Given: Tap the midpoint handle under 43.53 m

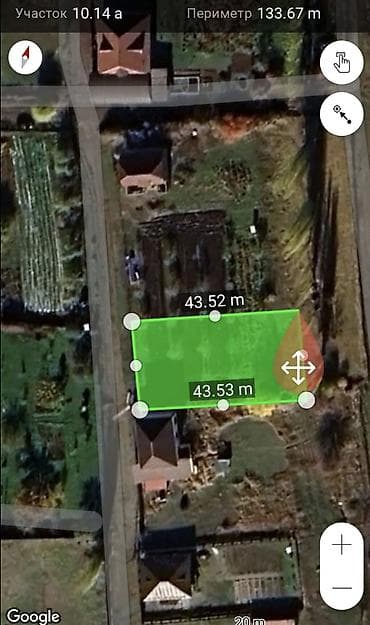Looking at the screenshot, I should [x=223, y=405].
